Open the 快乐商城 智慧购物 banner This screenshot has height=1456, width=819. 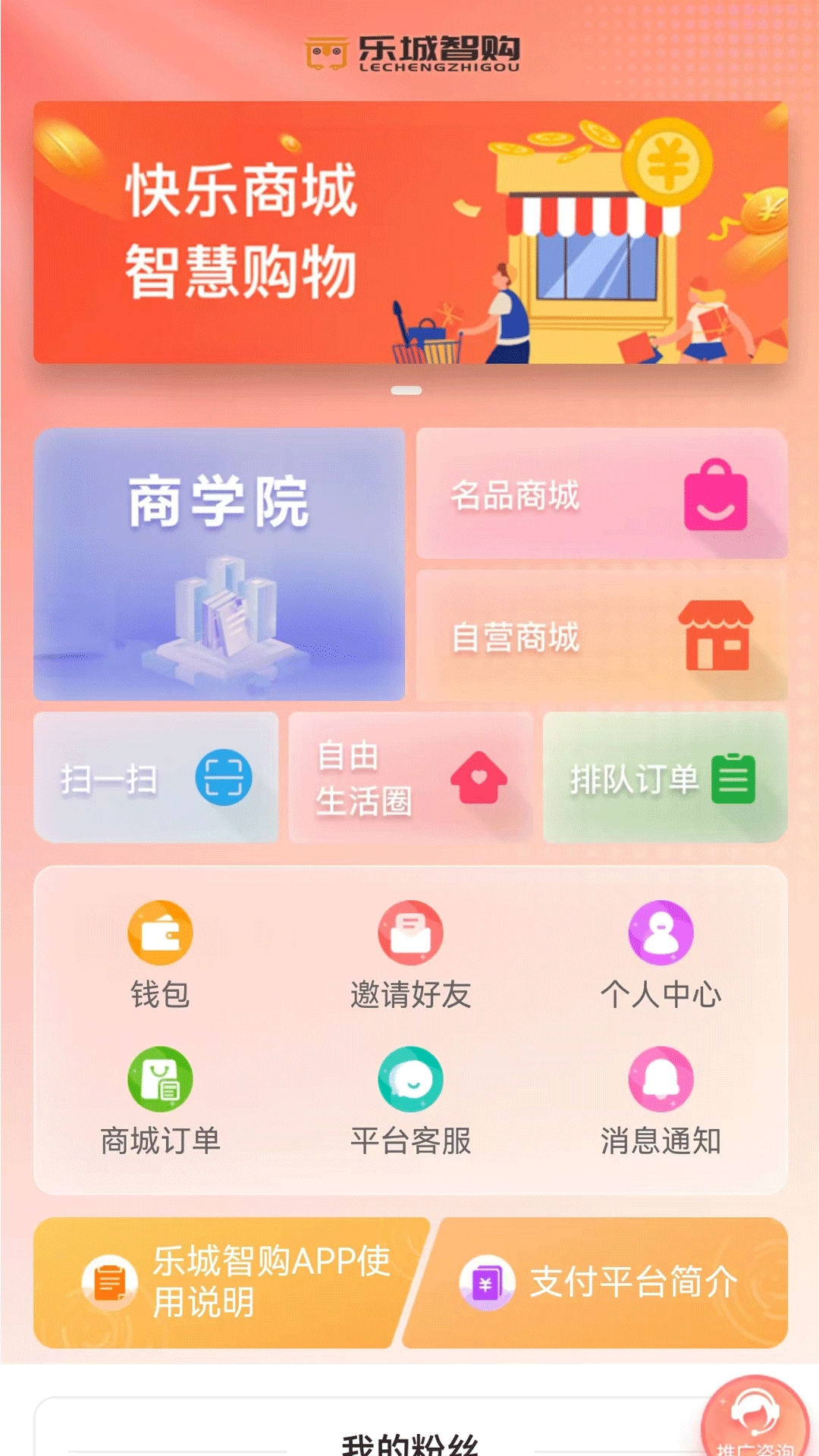(410, 232)
